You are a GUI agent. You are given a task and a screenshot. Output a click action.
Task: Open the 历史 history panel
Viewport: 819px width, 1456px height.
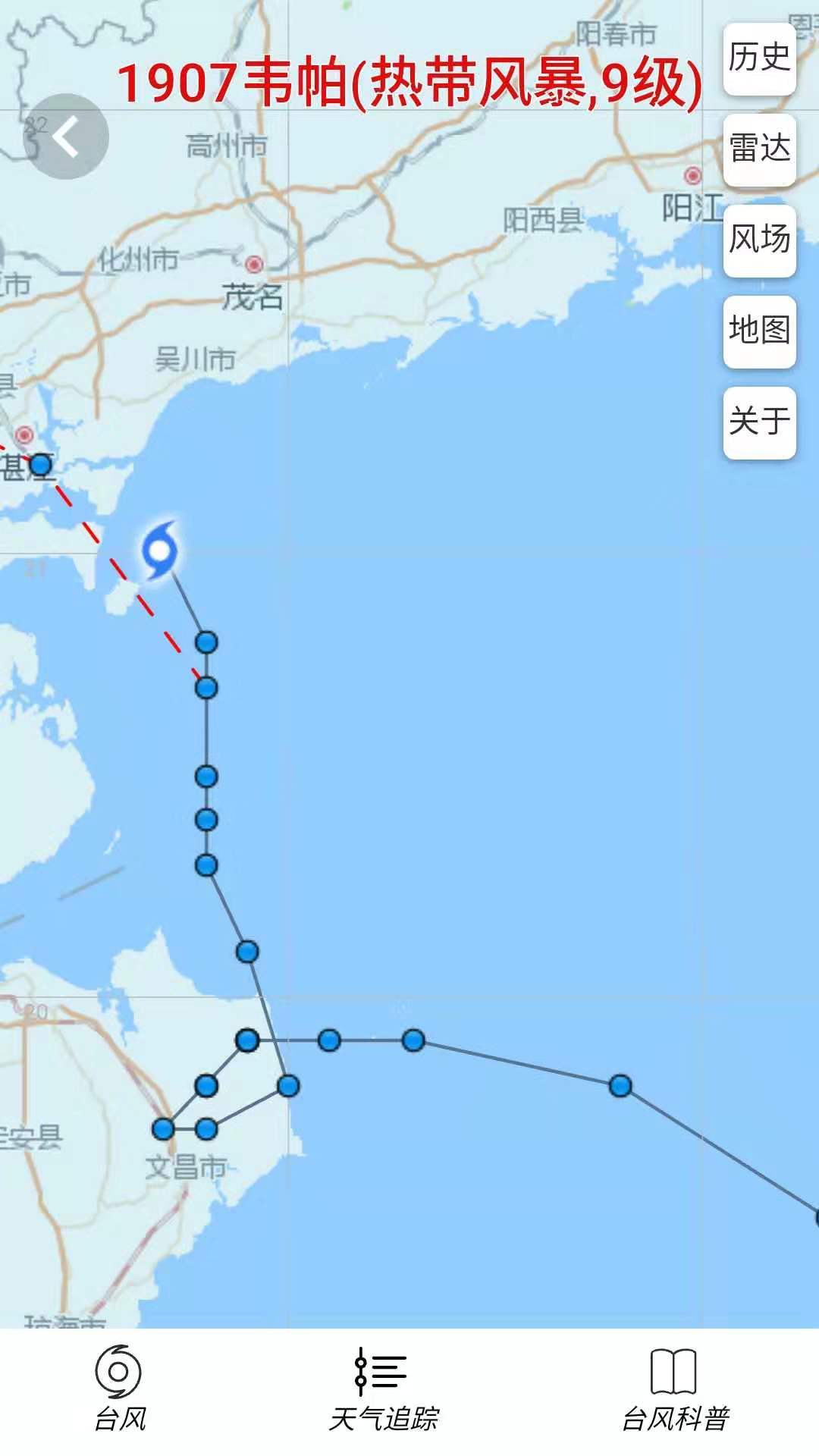click(759, 58)
